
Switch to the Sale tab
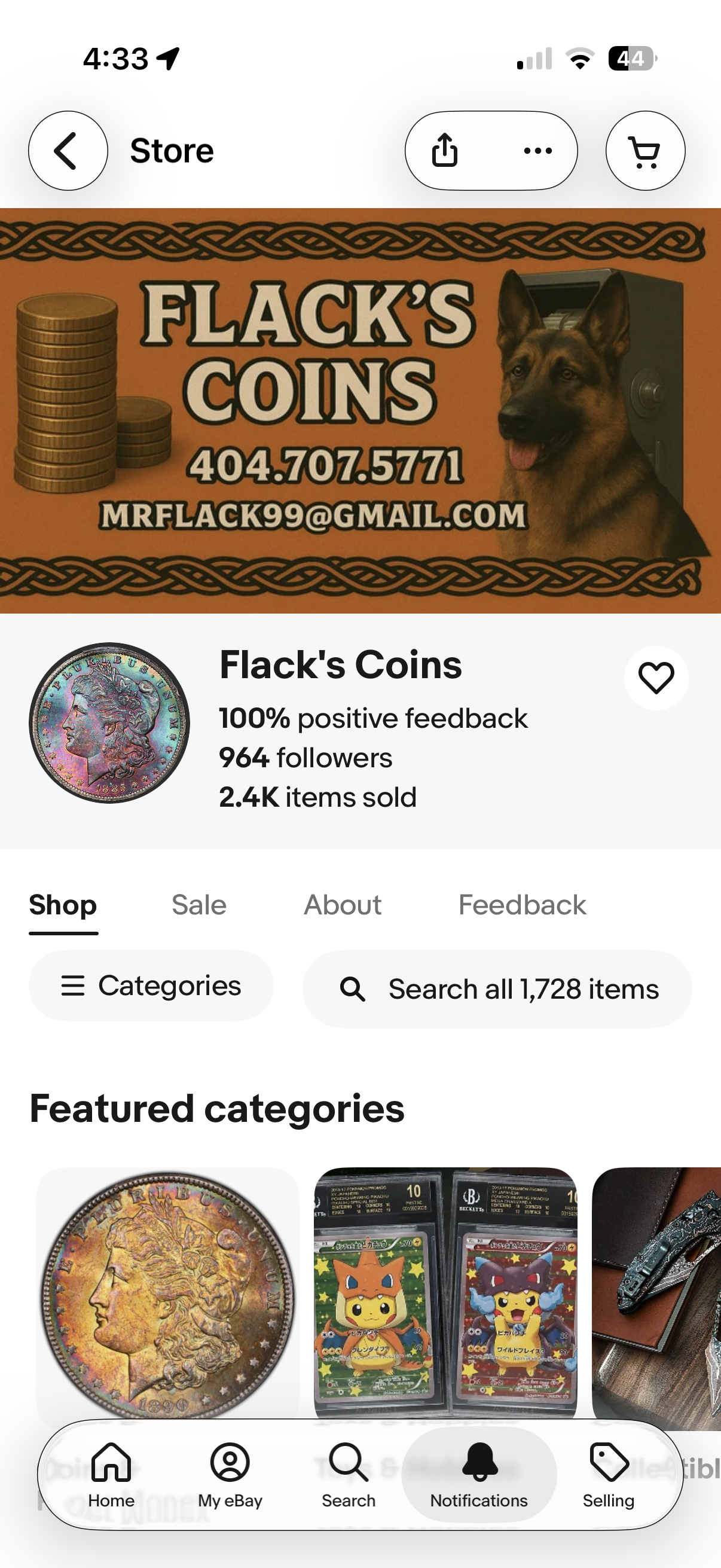[199, 905]
